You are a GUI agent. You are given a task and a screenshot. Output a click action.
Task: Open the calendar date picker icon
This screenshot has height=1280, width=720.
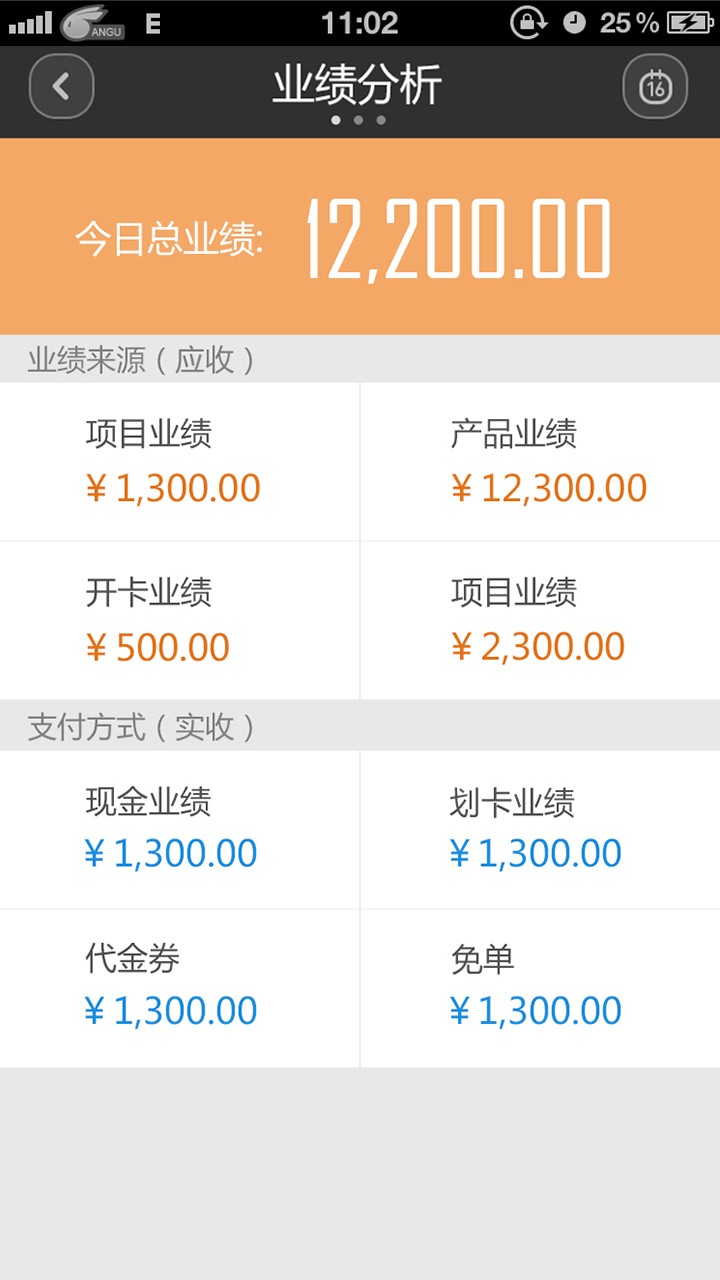(x=655, y=87)
